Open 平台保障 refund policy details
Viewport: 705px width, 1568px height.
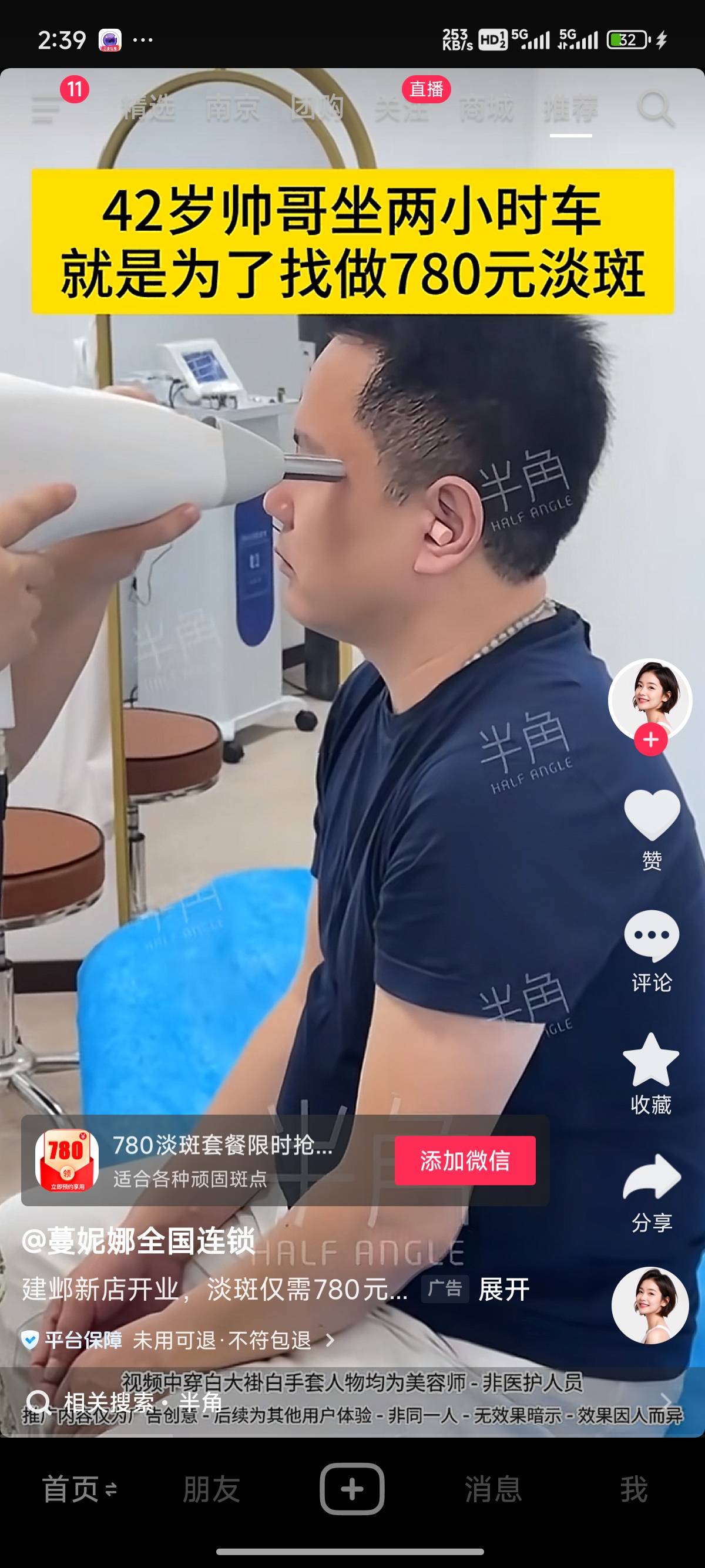coord(177,1340)
